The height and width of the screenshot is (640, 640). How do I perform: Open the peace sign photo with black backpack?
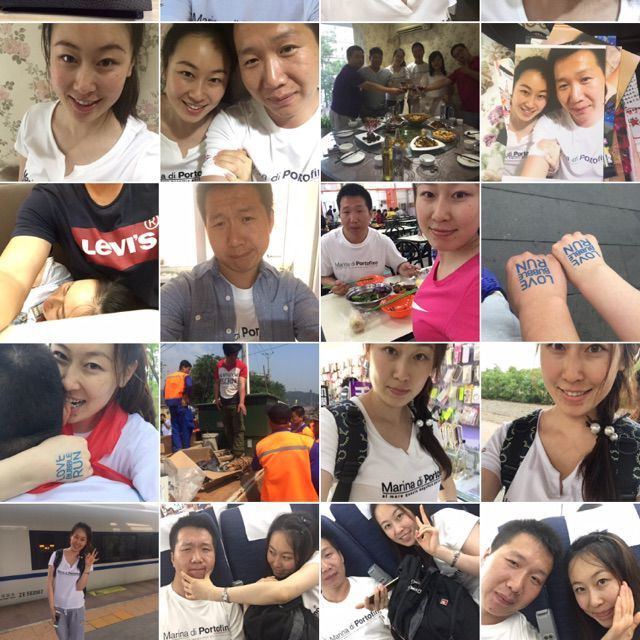pyautogui.click(x=400, y=572)
